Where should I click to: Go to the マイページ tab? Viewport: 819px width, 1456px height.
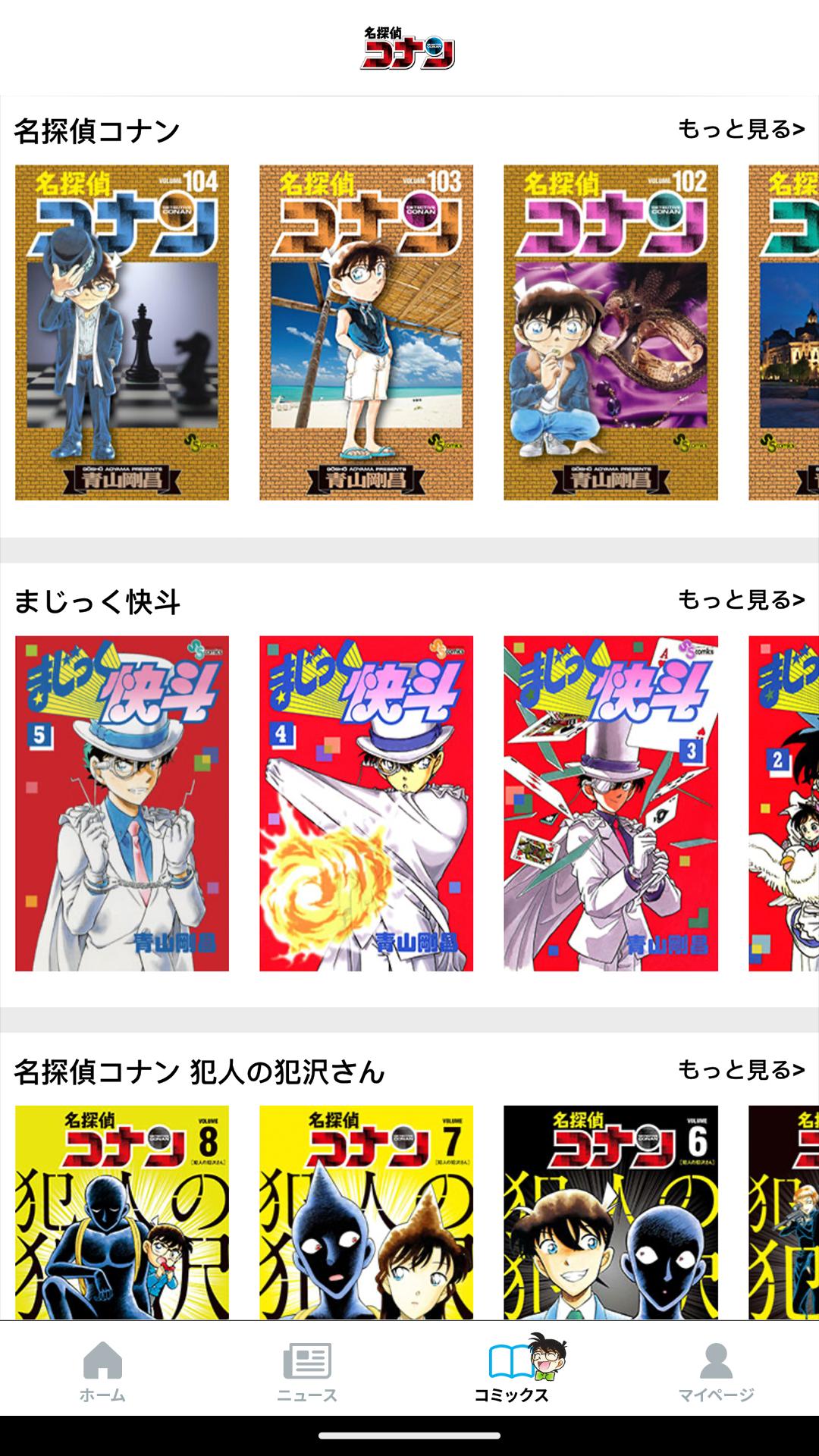click(717, 1370)
